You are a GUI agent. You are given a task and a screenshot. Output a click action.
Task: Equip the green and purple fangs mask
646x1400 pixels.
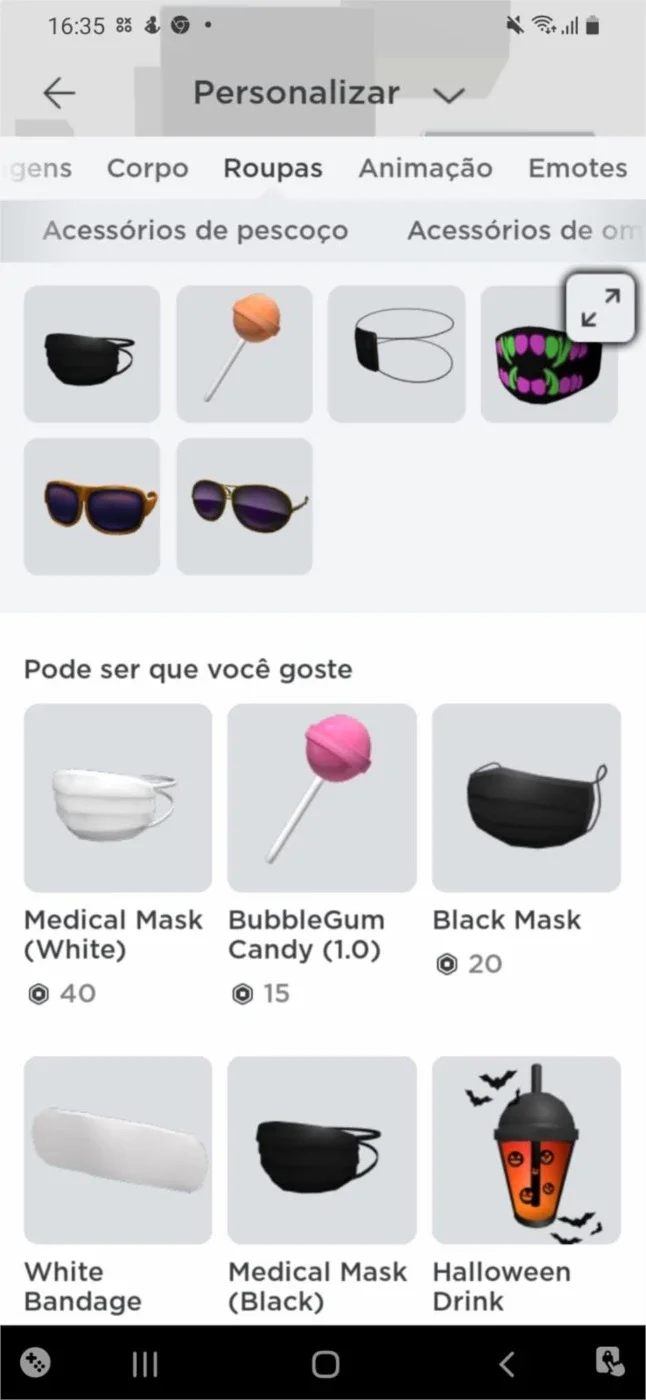pos(549,354)
